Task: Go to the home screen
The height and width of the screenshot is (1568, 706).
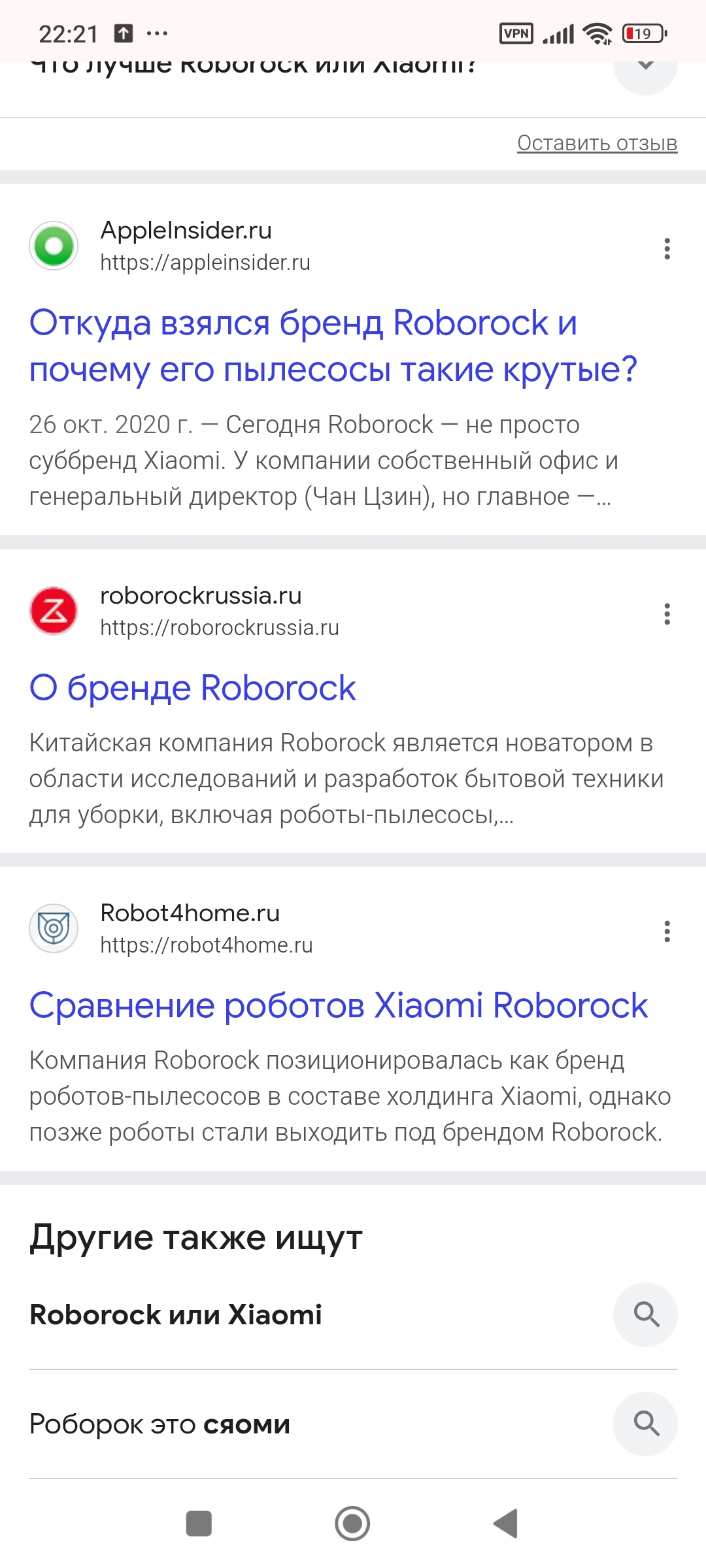Action: coord(352,1524)
